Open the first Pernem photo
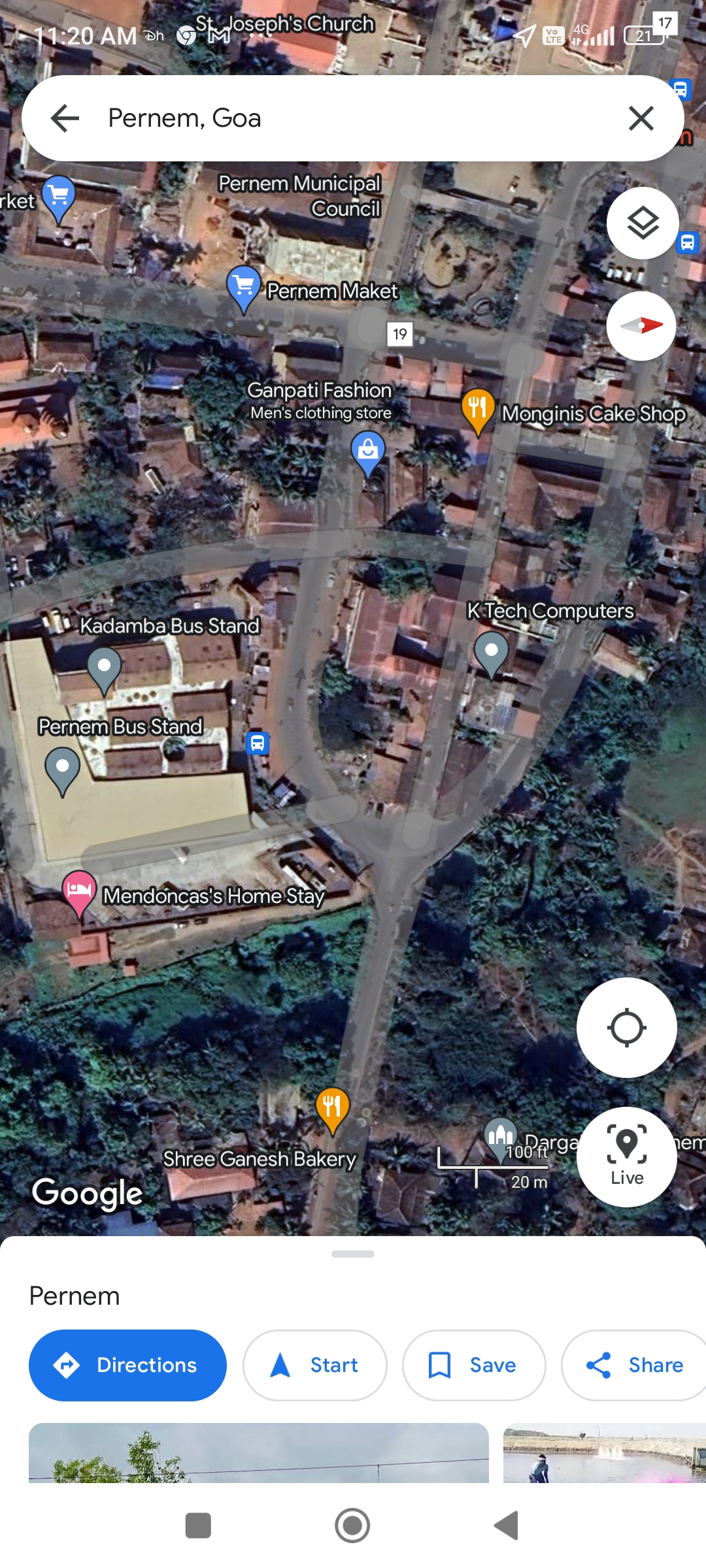This screenshot has height=1568, width=706. coord(259,1452)
